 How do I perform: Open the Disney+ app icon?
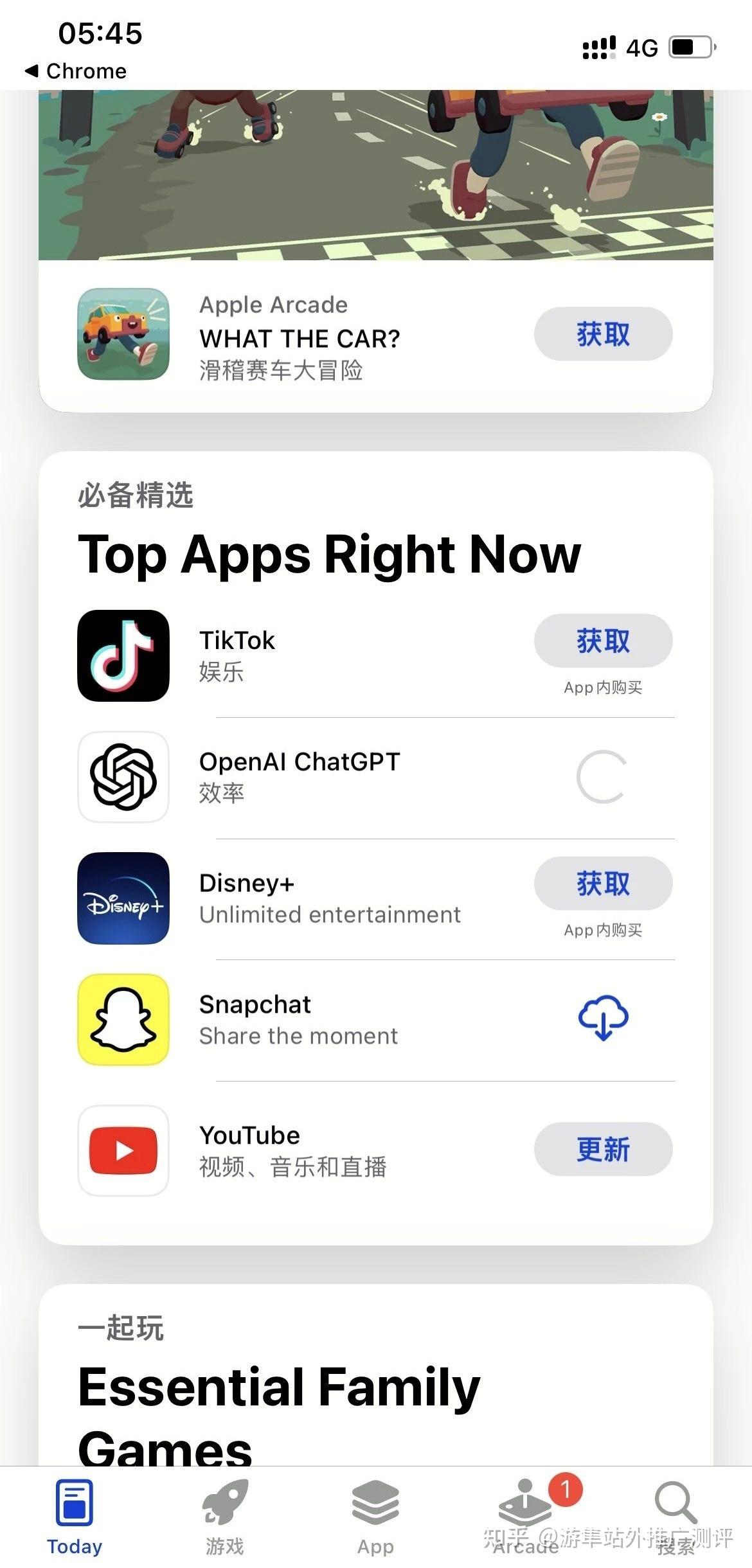point(123,899)
